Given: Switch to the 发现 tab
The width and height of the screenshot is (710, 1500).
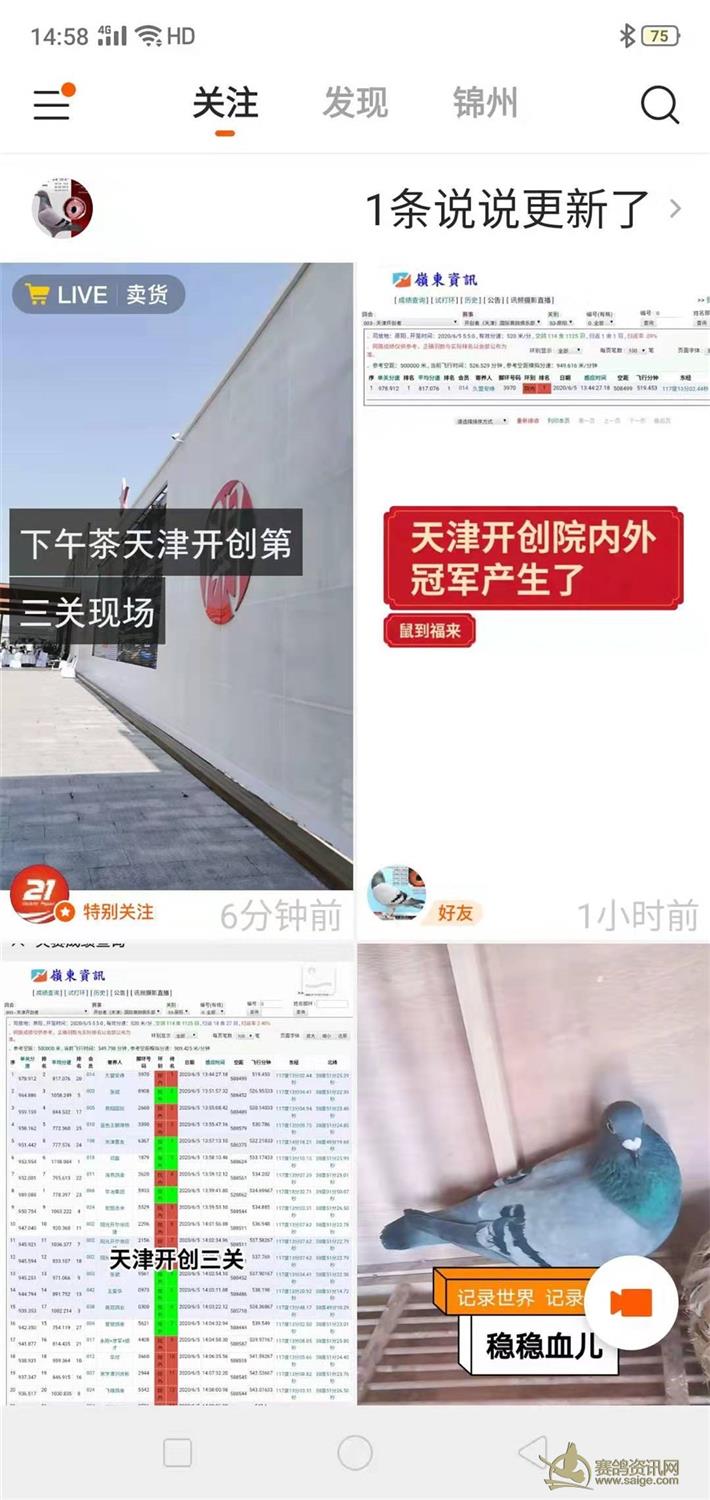Looking at the screenshot, I should (x=355, y=103).
